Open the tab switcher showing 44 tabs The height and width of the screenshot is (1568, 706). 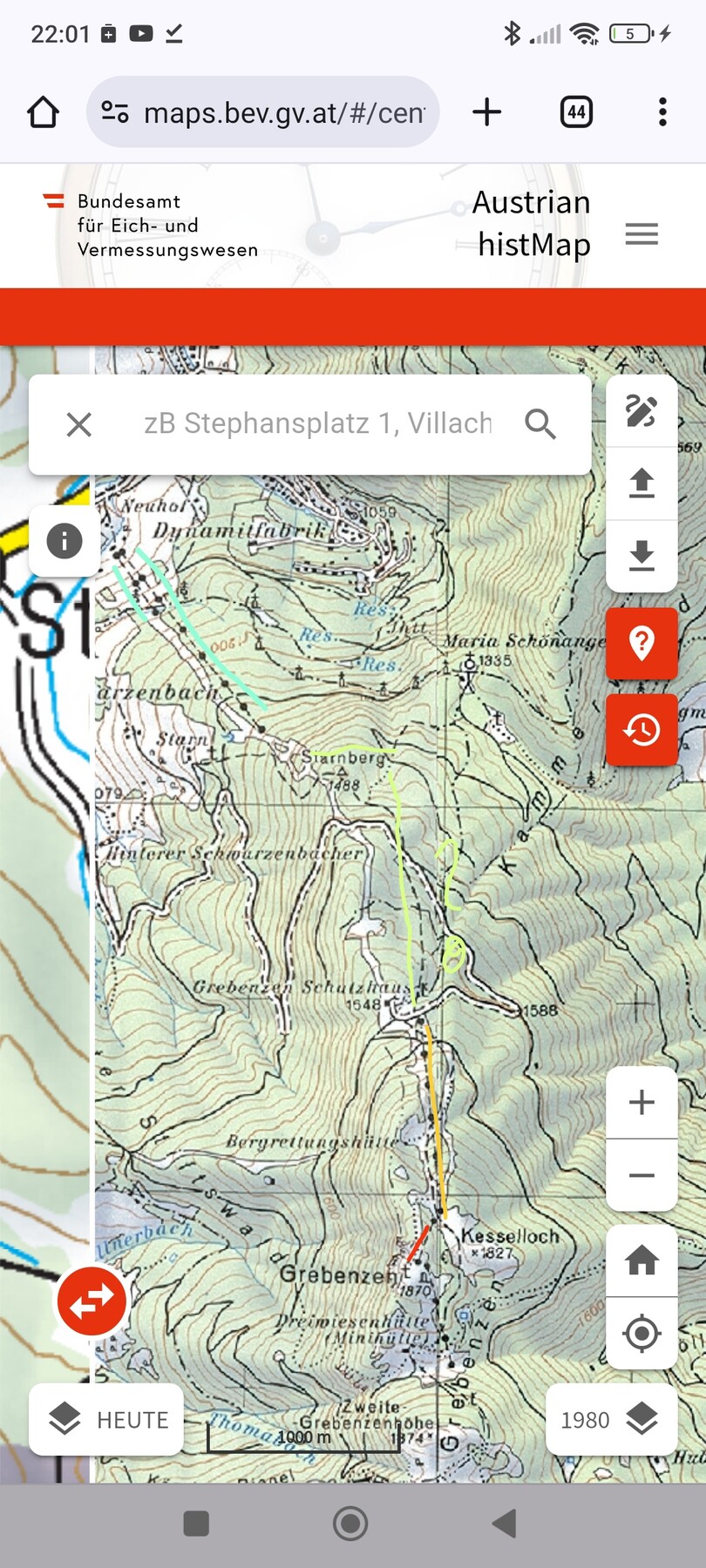(x=576, y=112)
